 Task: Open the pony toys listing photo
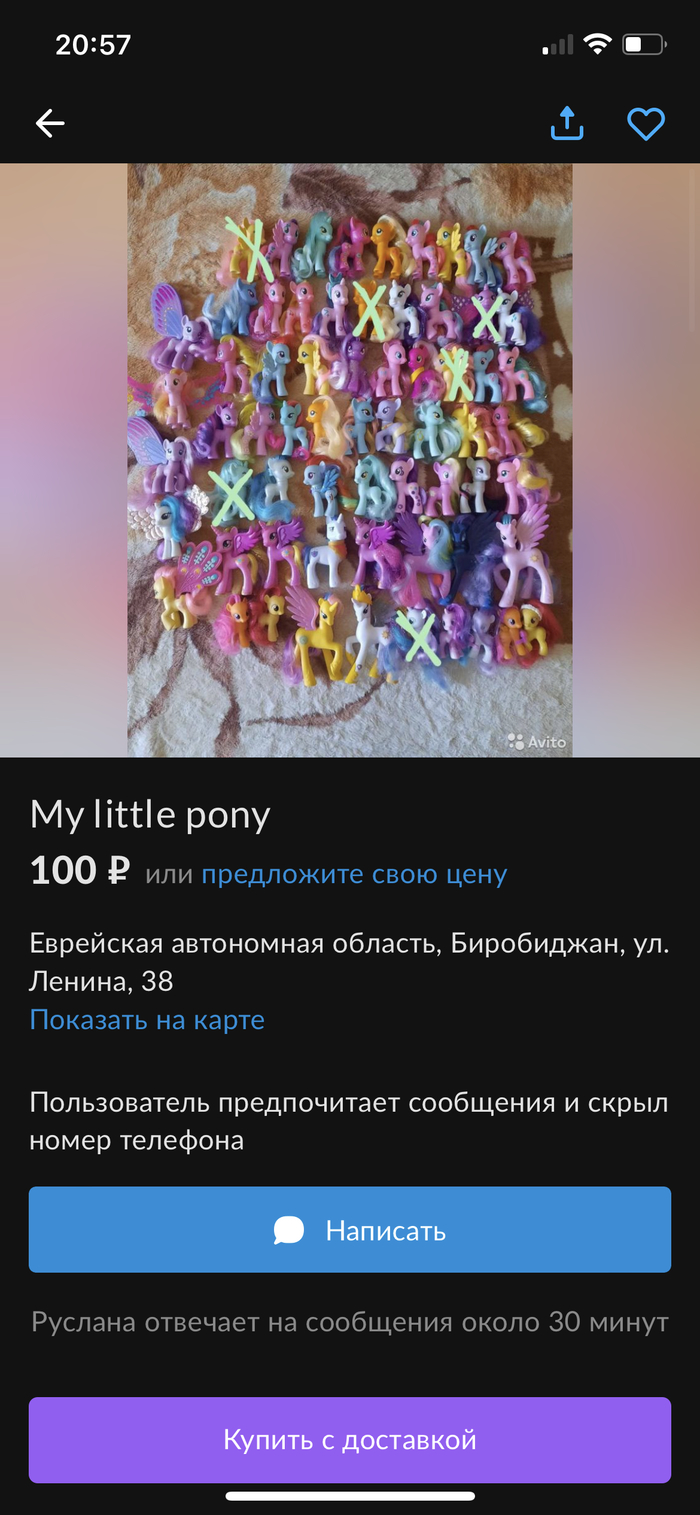(x=350, y=460)
